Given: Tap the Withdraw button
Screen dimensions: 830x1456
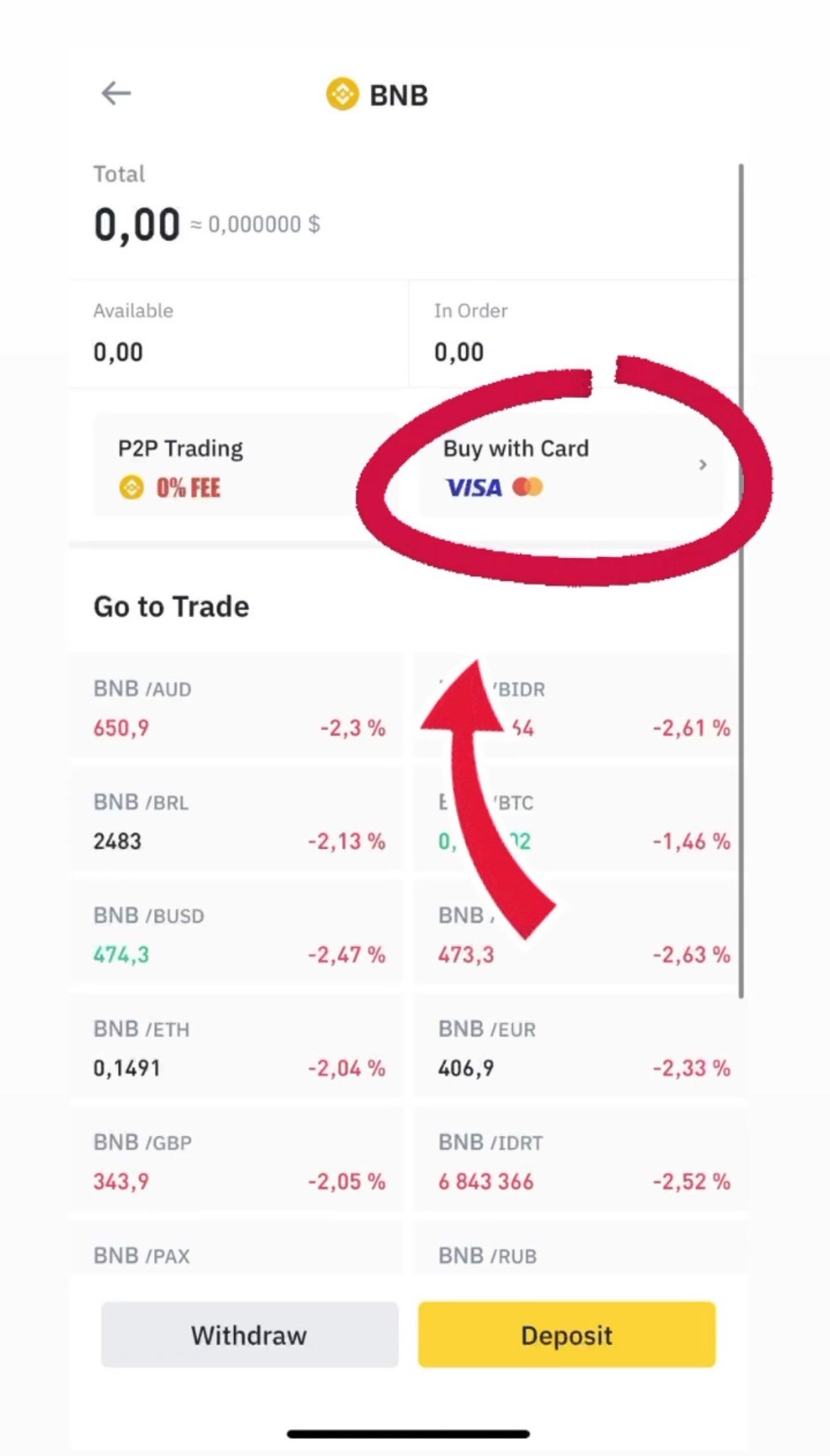Looking at the screenshot, I should click(249, 1335).
